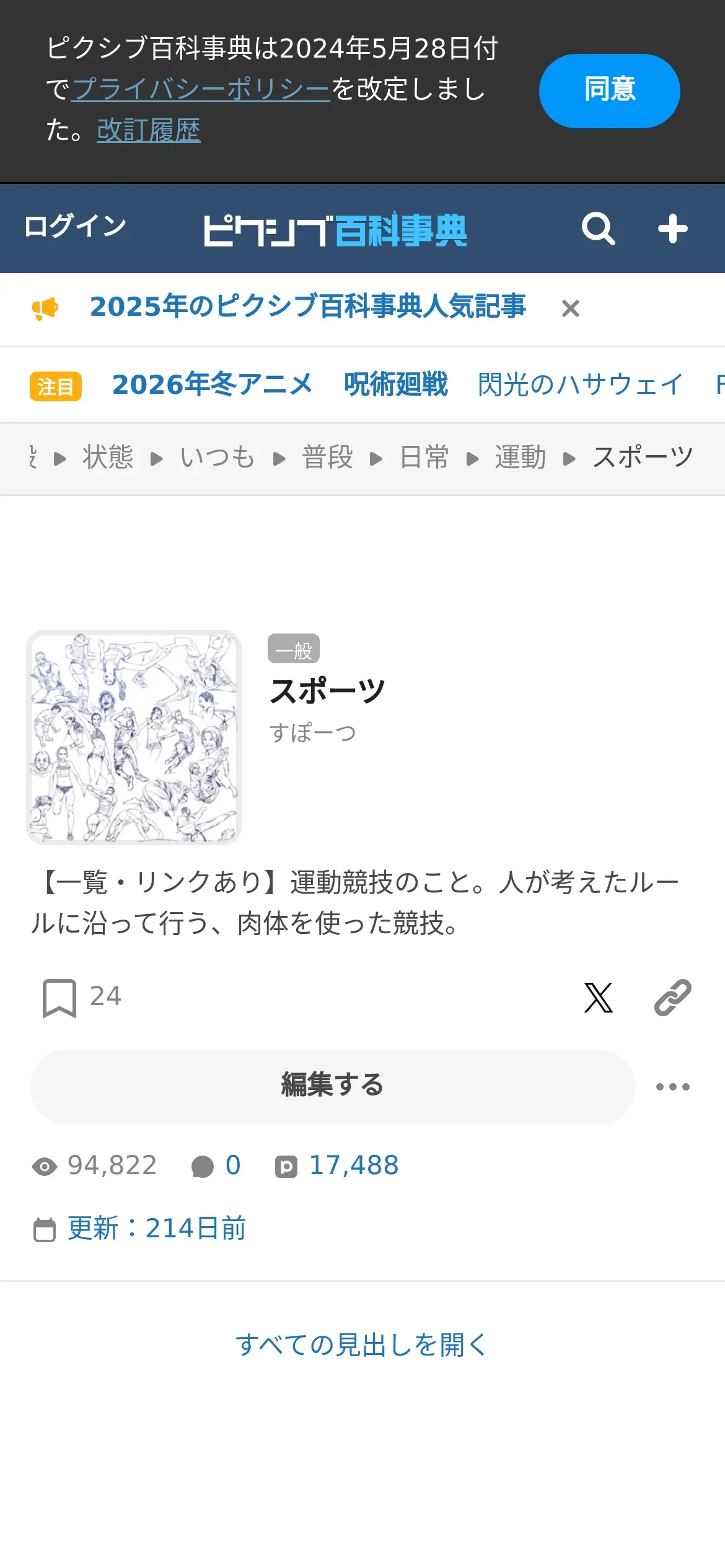Viewport: 725px width, 1568px height.
Task: Open the search magnifier icon
Action: tap(598, 229)
